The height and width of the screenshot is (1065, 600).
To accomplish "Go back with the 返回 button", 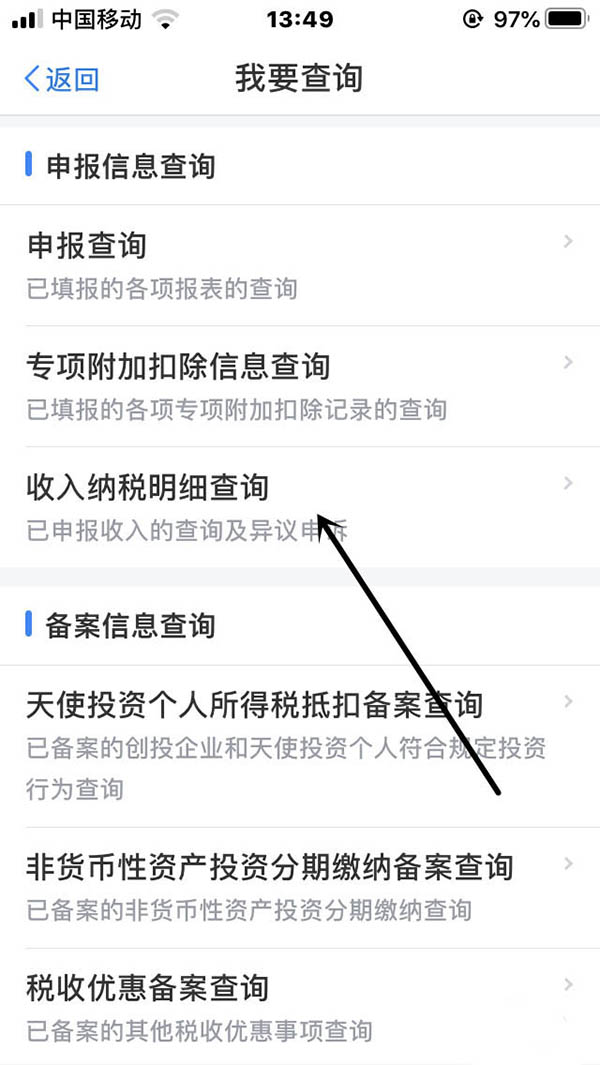I will pyautogui.click(x=62, y=79).
